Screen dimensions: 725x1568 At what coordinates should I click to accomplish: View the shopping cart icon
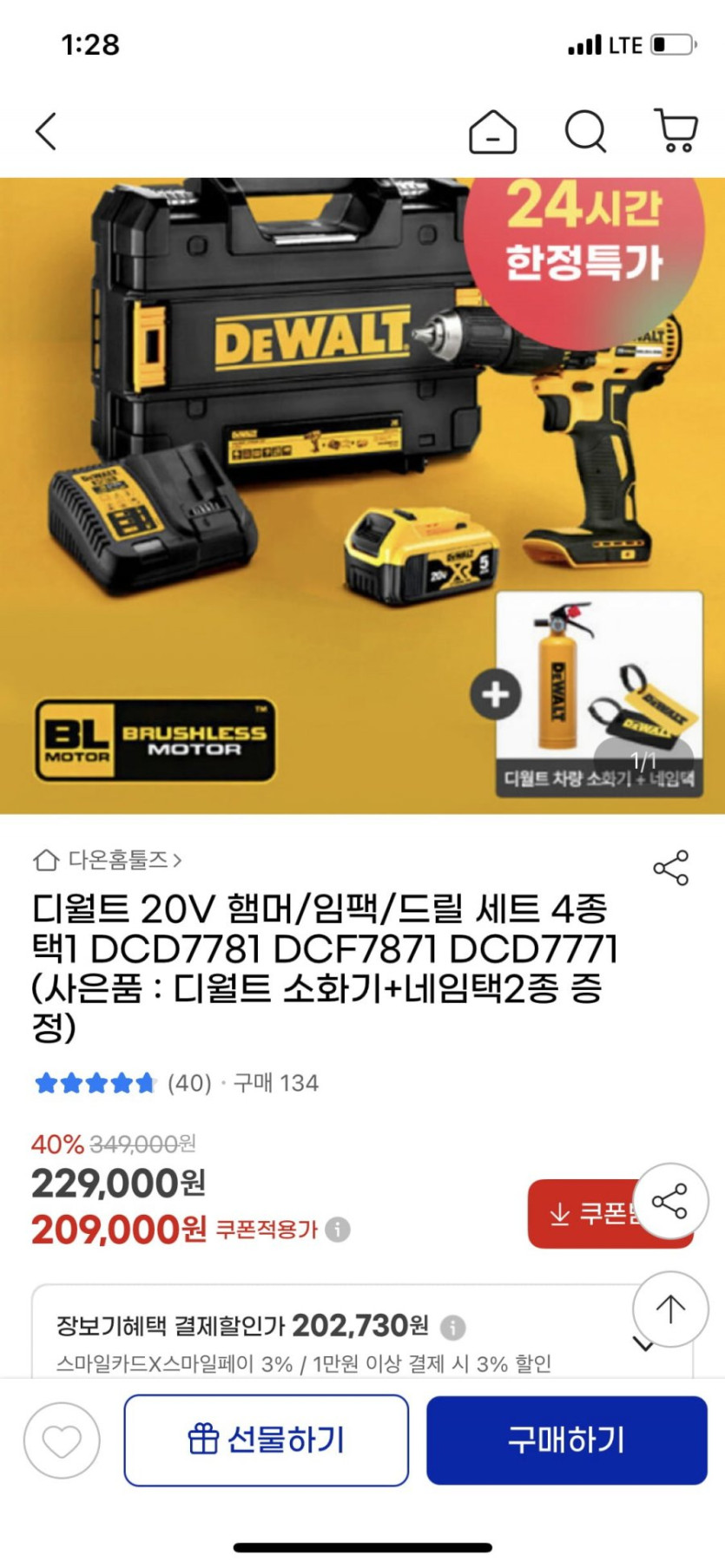coord(679,132)
